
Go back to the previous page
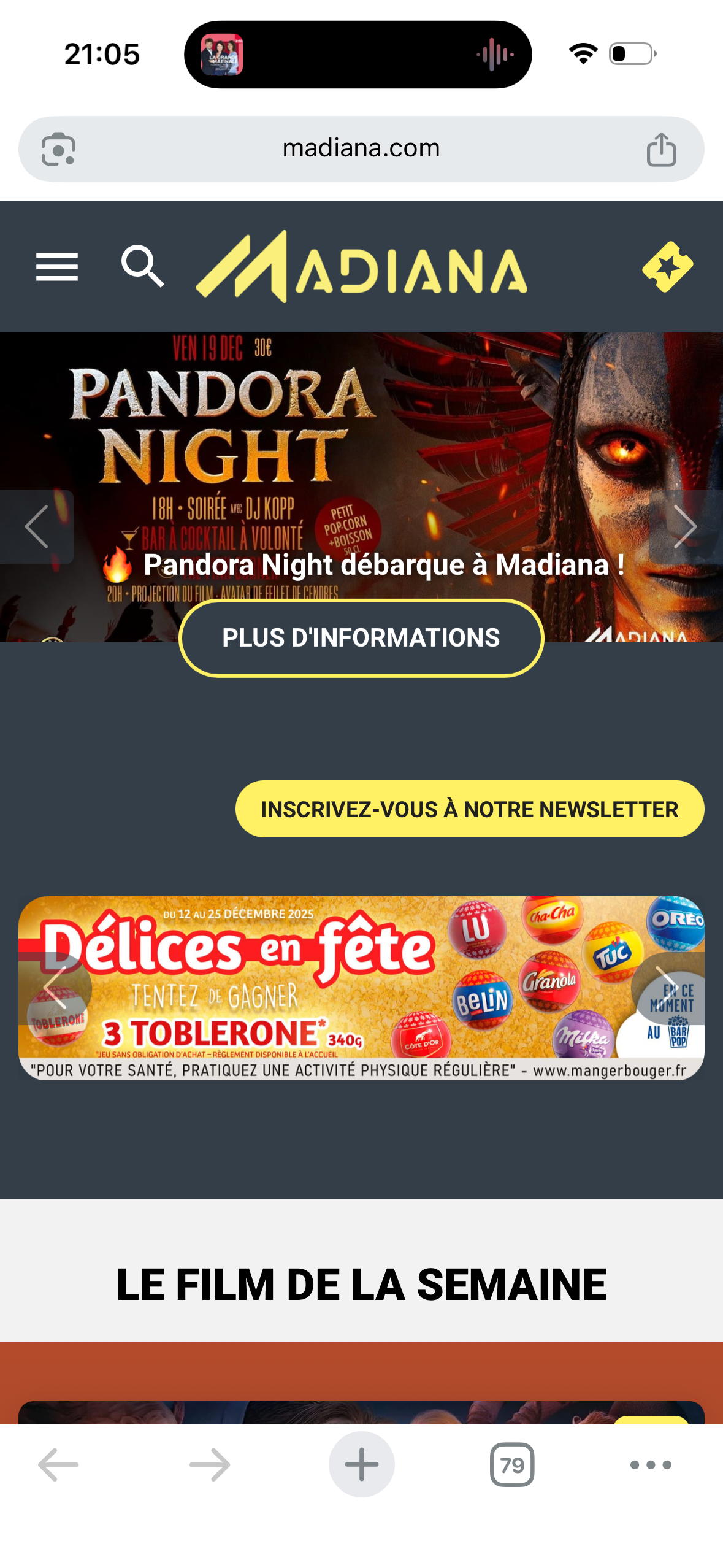click(58, 1465)
